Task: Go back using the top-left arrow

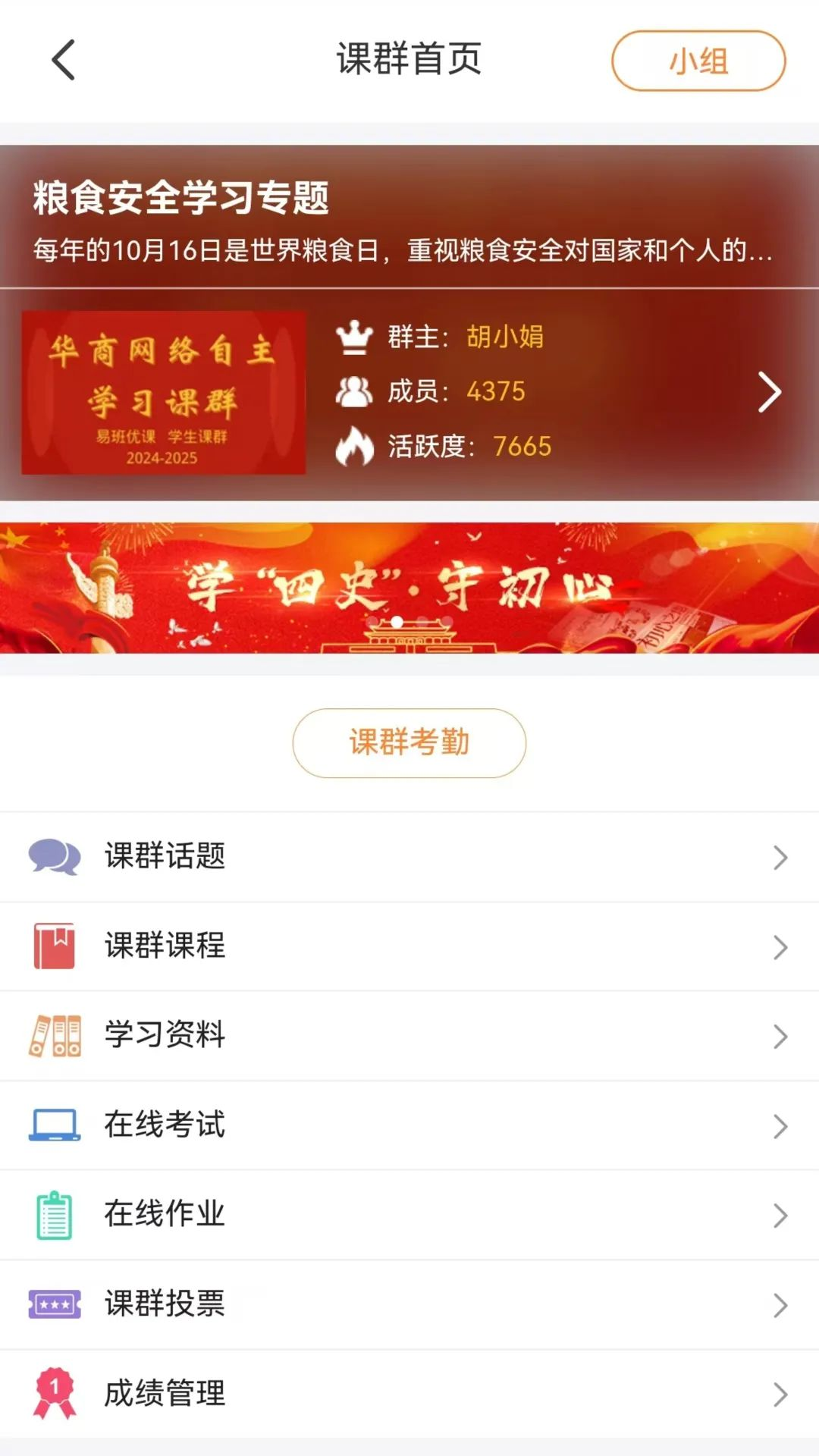Action: pos(64,60)
